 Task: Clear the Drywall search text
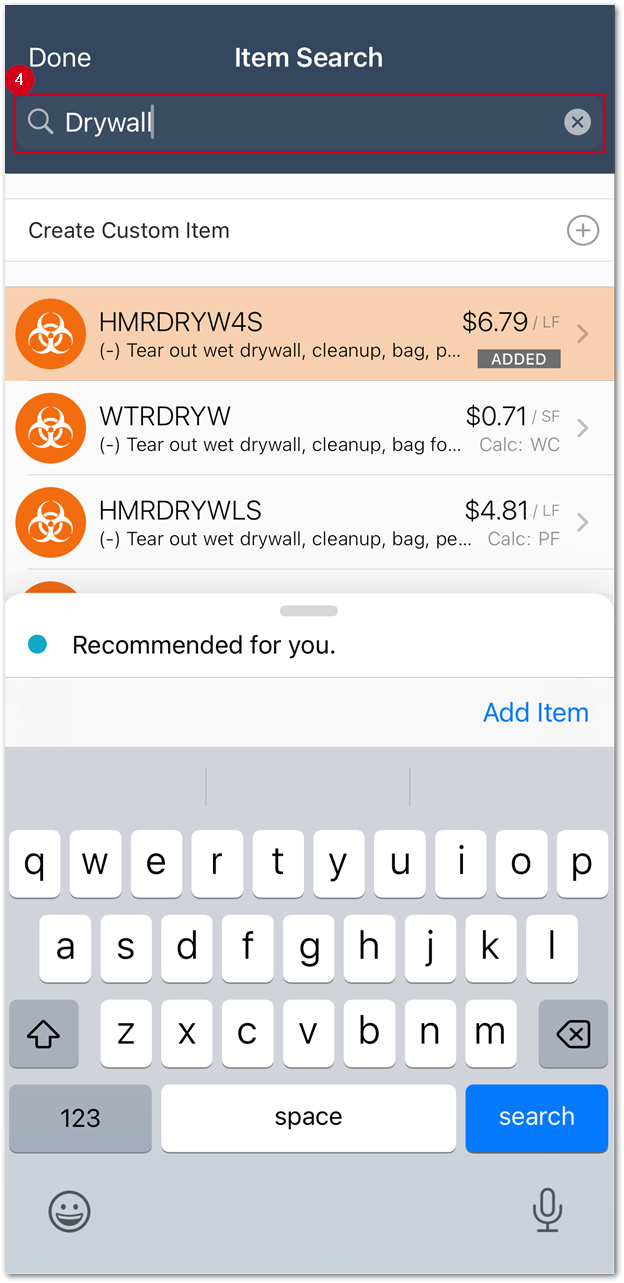pyautogui.click(x=577, y=122)
